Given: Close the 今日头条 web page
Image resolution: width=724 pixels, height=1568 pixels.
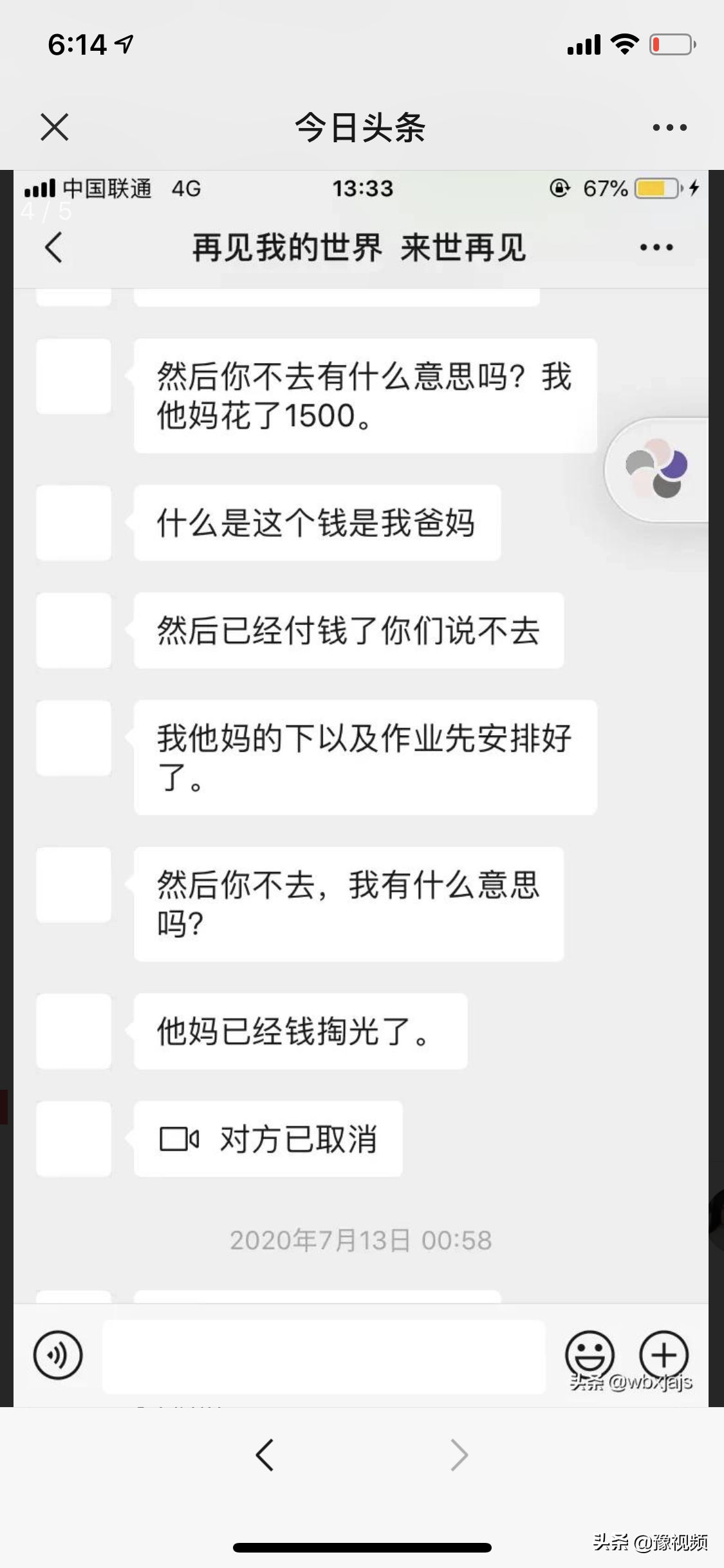Looking at the screenshot, I should point(54,127).
